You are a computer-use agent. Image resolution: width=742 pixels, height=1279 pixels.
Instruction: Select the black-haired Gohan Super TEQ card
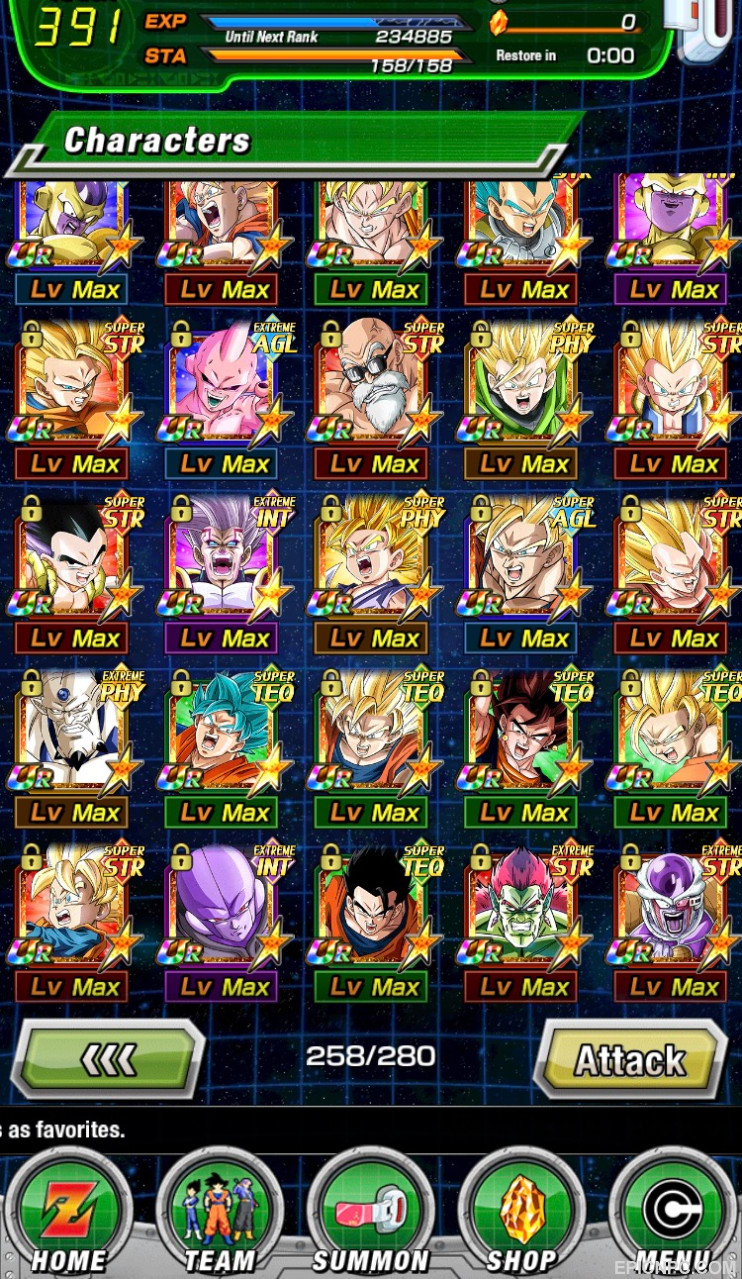pos(371,922)
